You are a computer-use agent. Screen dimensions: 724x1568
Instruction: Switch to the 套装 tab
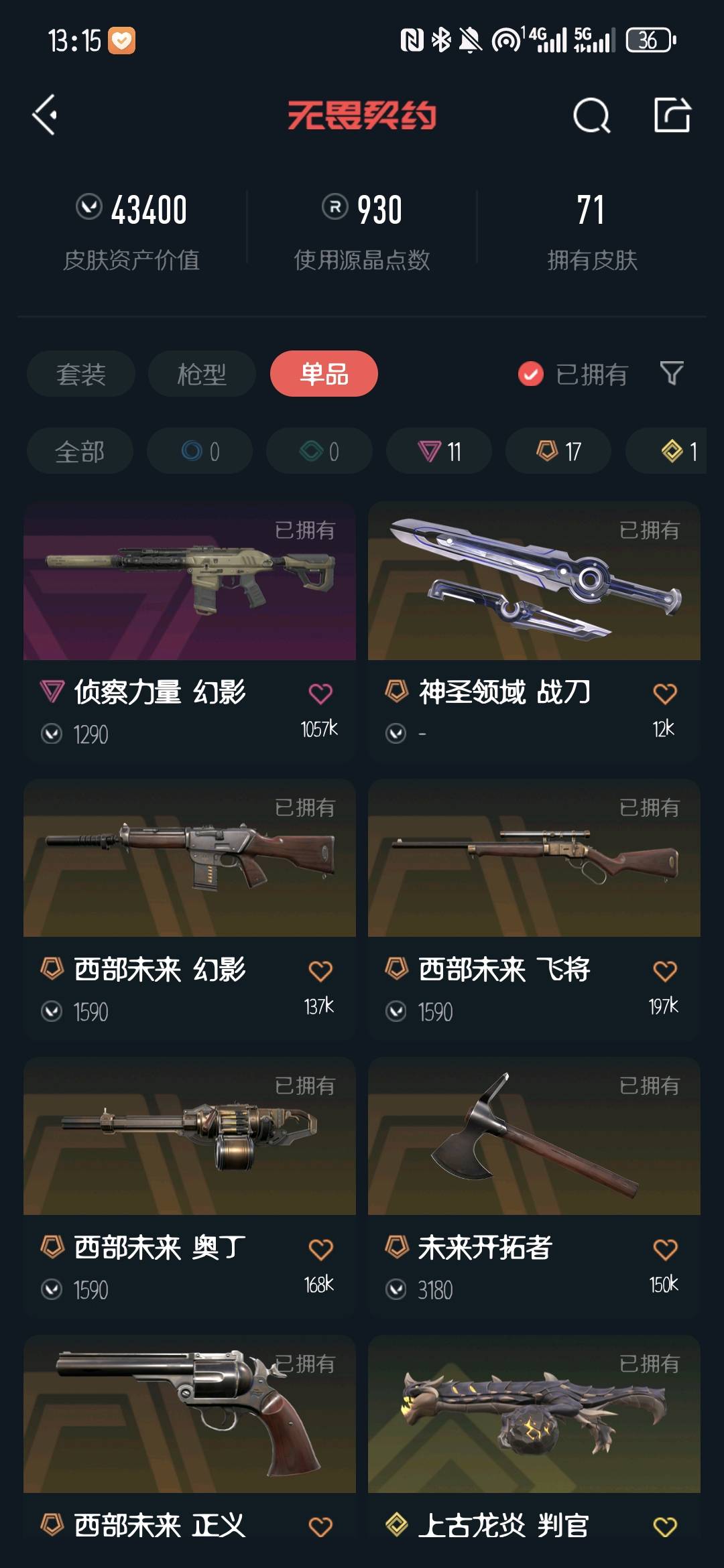click(x=80, y=374)
